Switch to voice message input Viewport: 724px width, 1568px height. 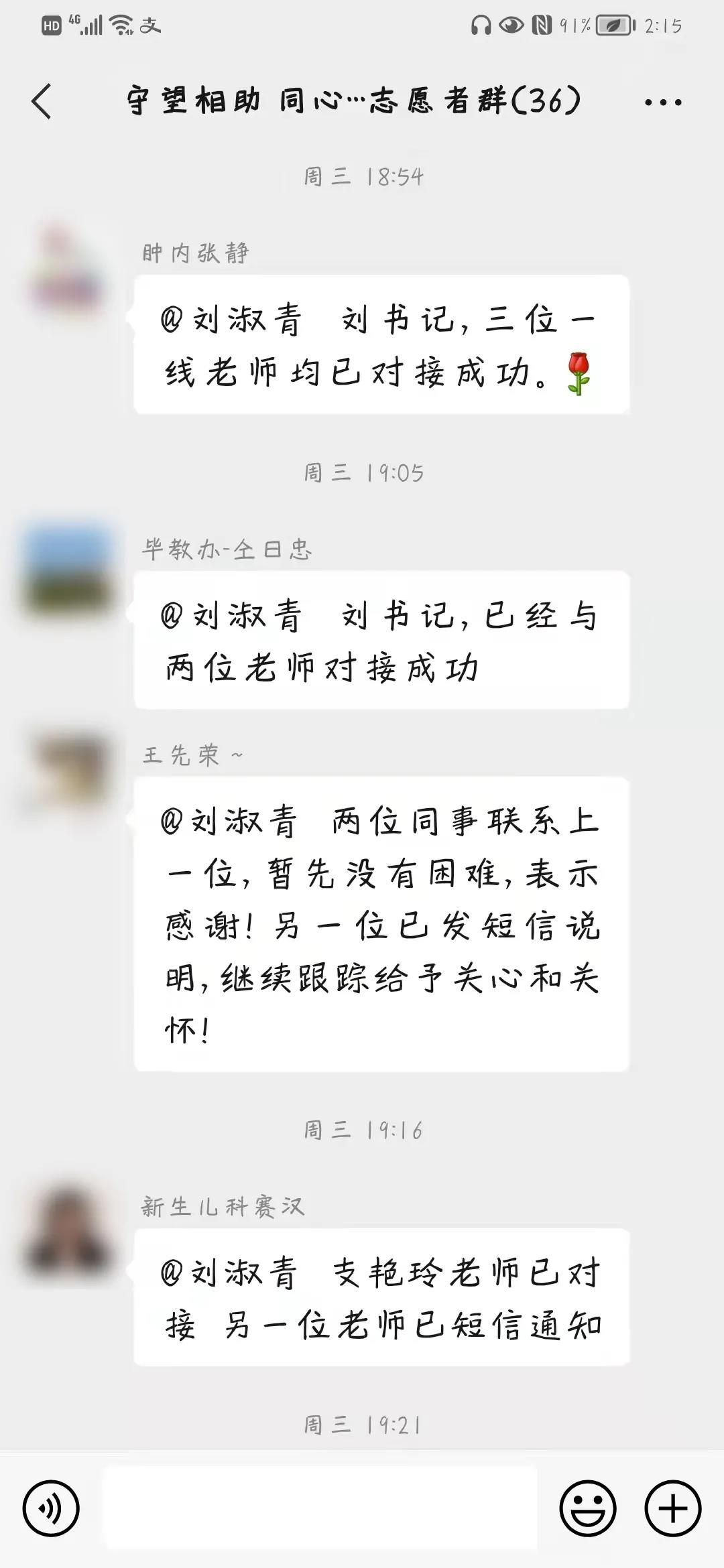(51, 1508)
